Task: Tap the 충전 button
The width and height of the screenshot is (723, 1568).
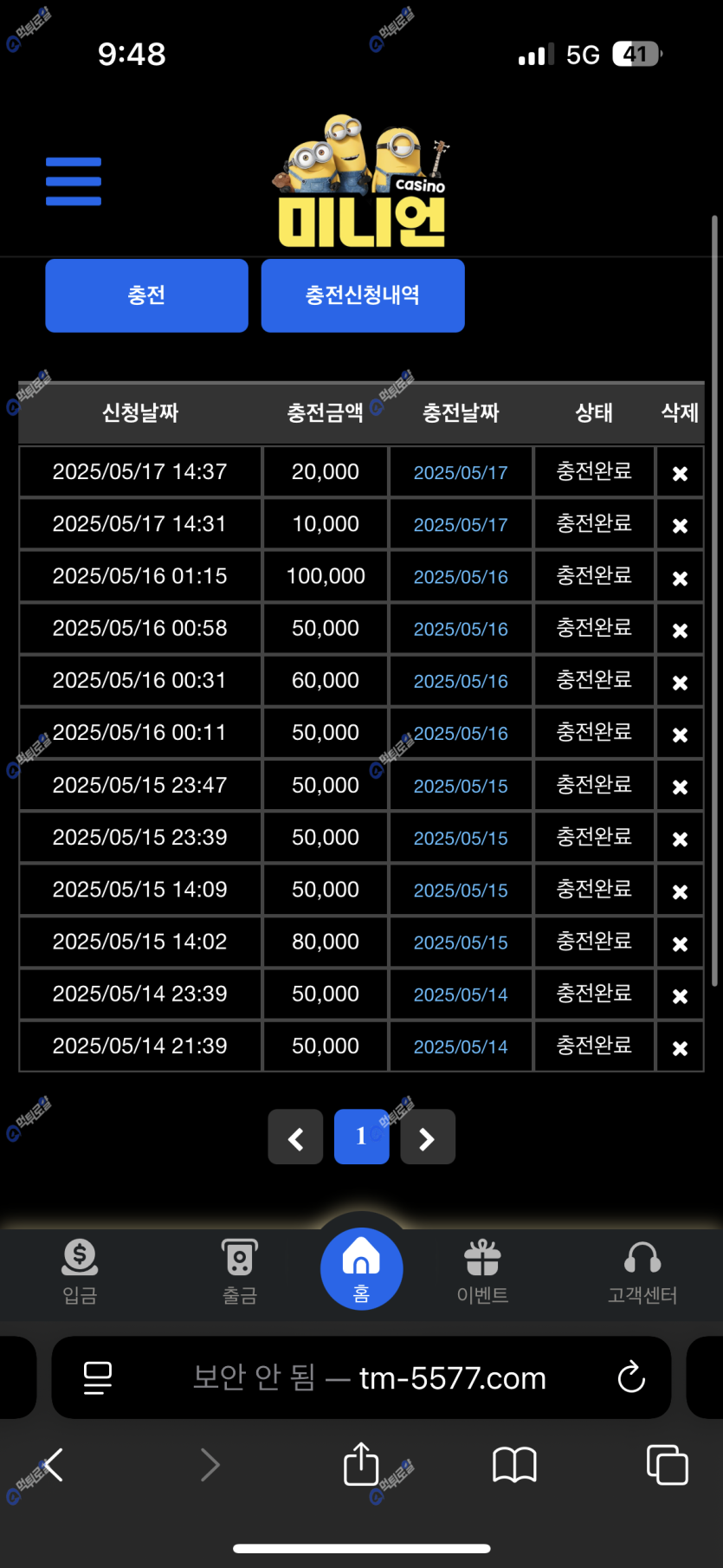Action: (146, 295)
